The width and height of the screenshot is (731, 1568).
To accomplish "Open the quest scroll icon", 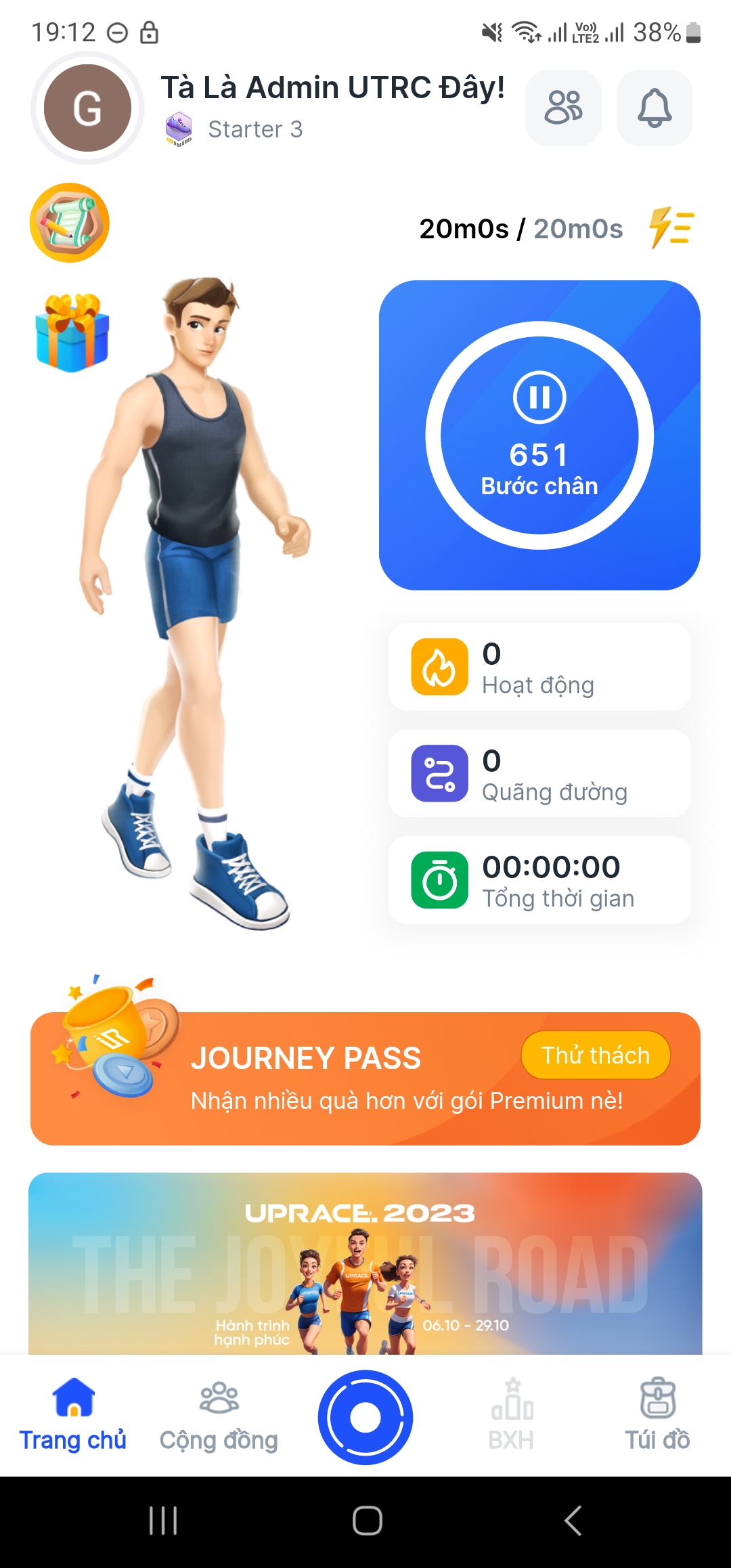I will point(70,223).
